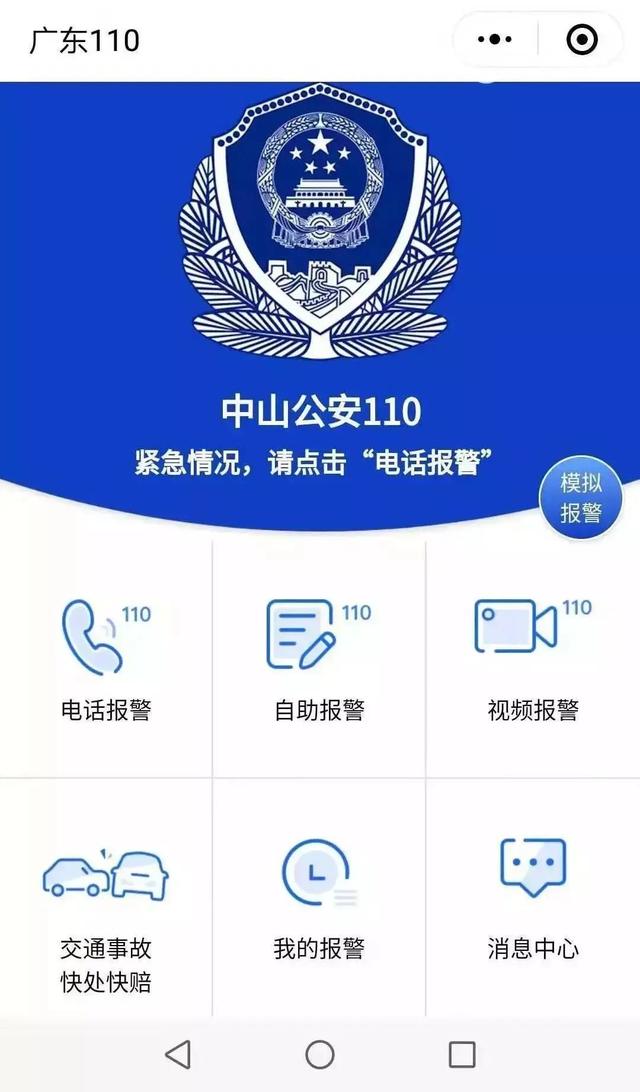640x1092 pixels.
Task: Start 视频报警 video alarm
Action: [x=532, y=658]
